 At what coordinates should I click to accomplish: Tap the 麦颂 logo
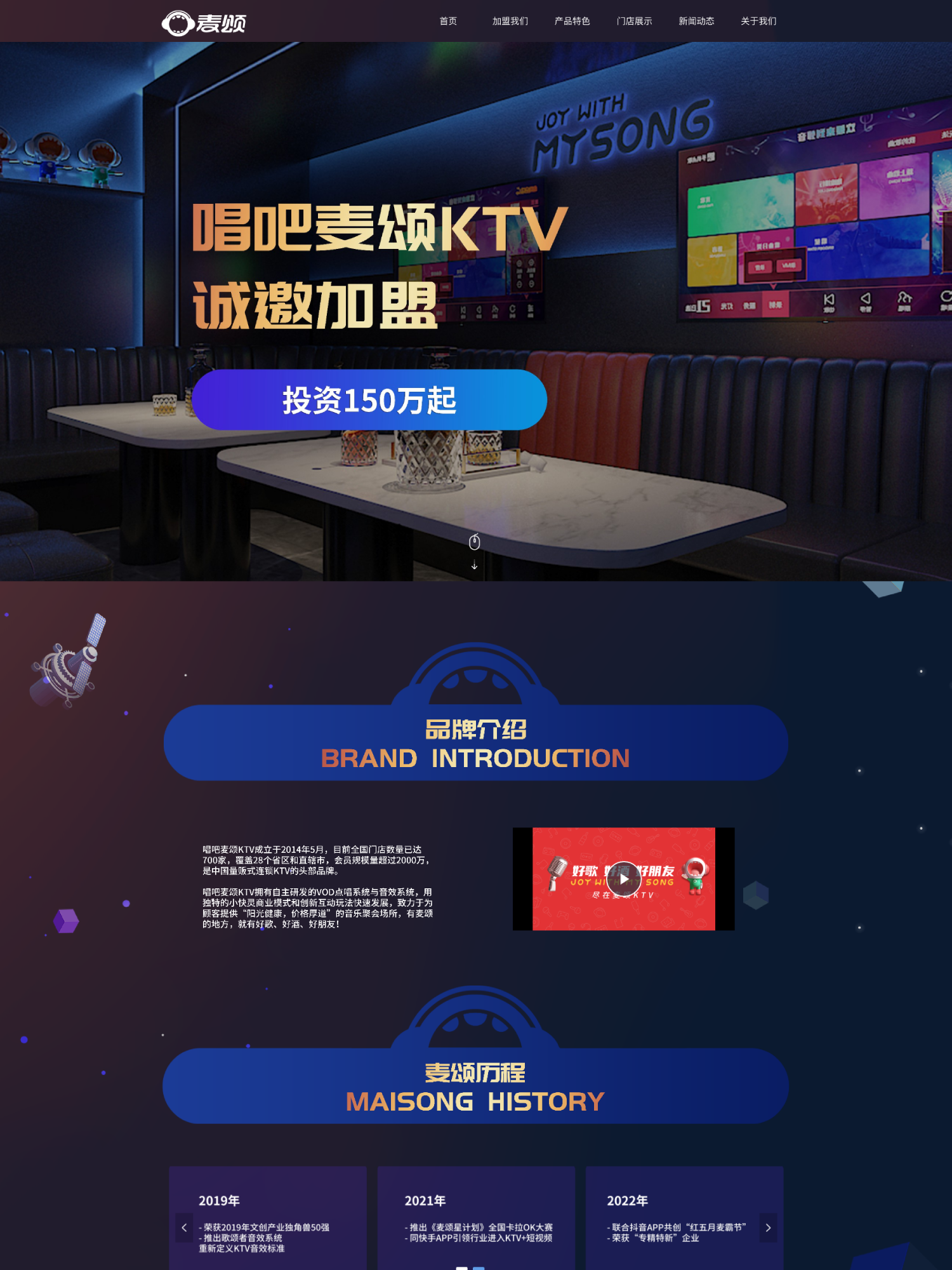(x=204, y=23)
